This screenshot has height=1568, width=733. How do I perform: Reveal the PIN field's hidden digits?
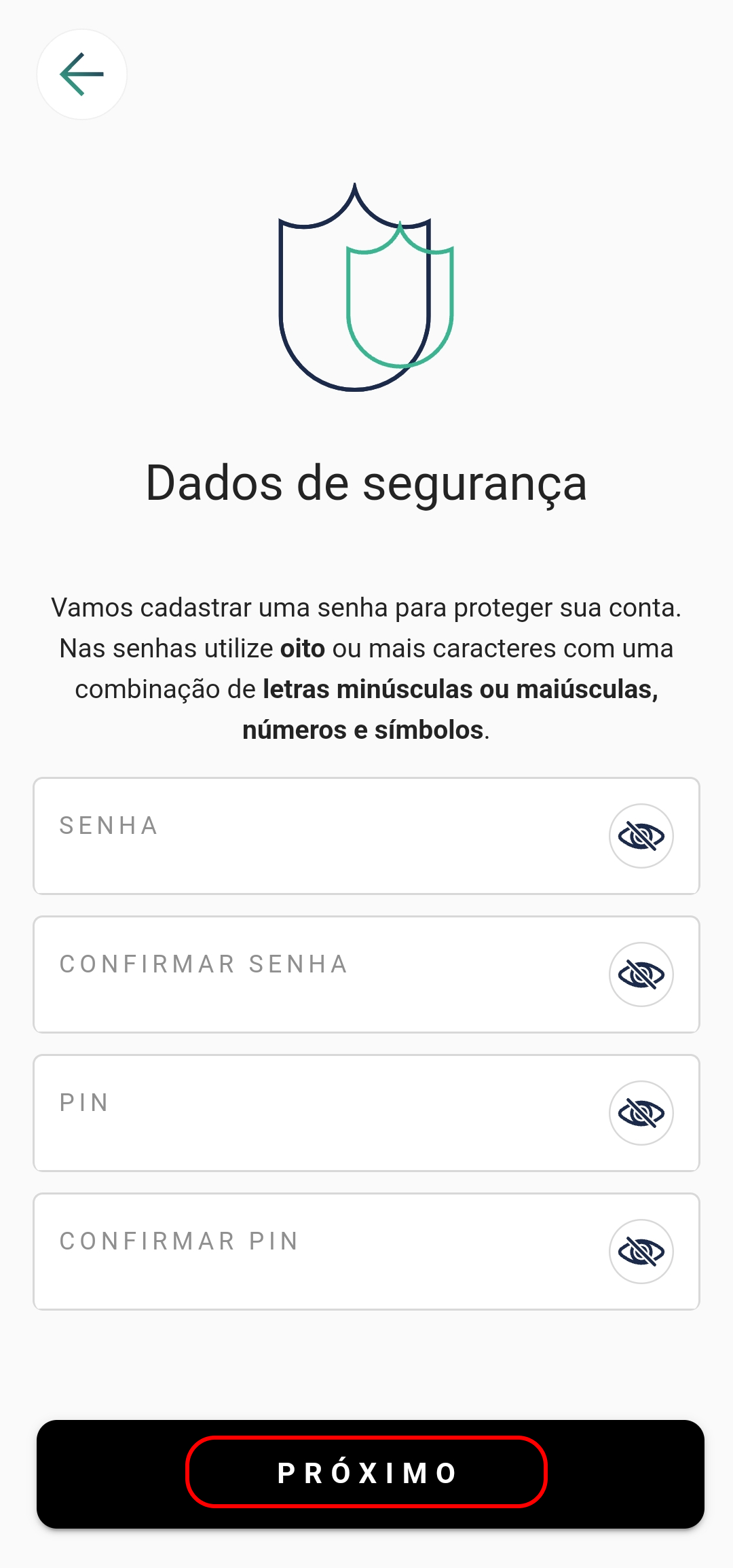pyautogui.click(x=641, y=1113)
